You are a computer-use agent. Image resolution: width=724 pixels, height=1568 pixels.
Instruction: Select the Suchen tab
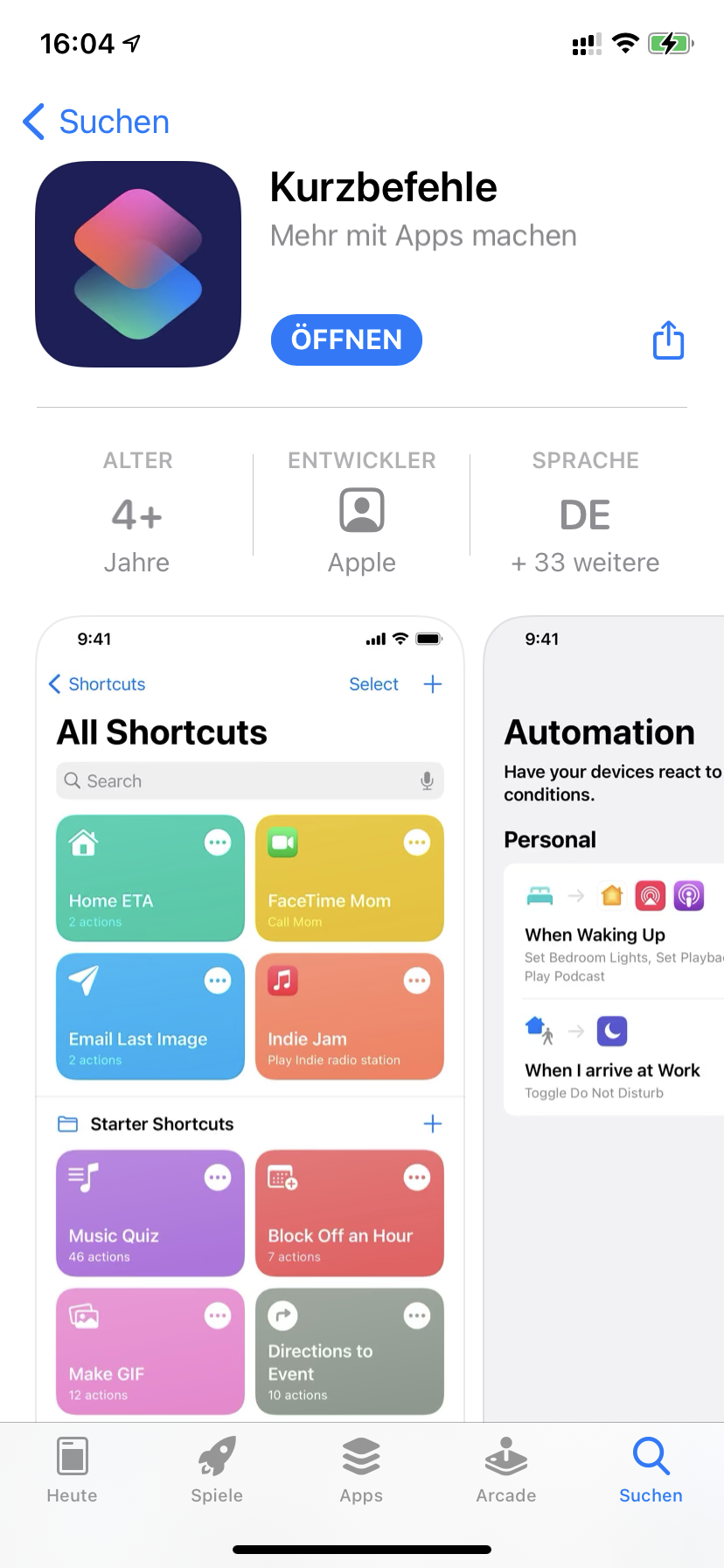click(651, 1470)
